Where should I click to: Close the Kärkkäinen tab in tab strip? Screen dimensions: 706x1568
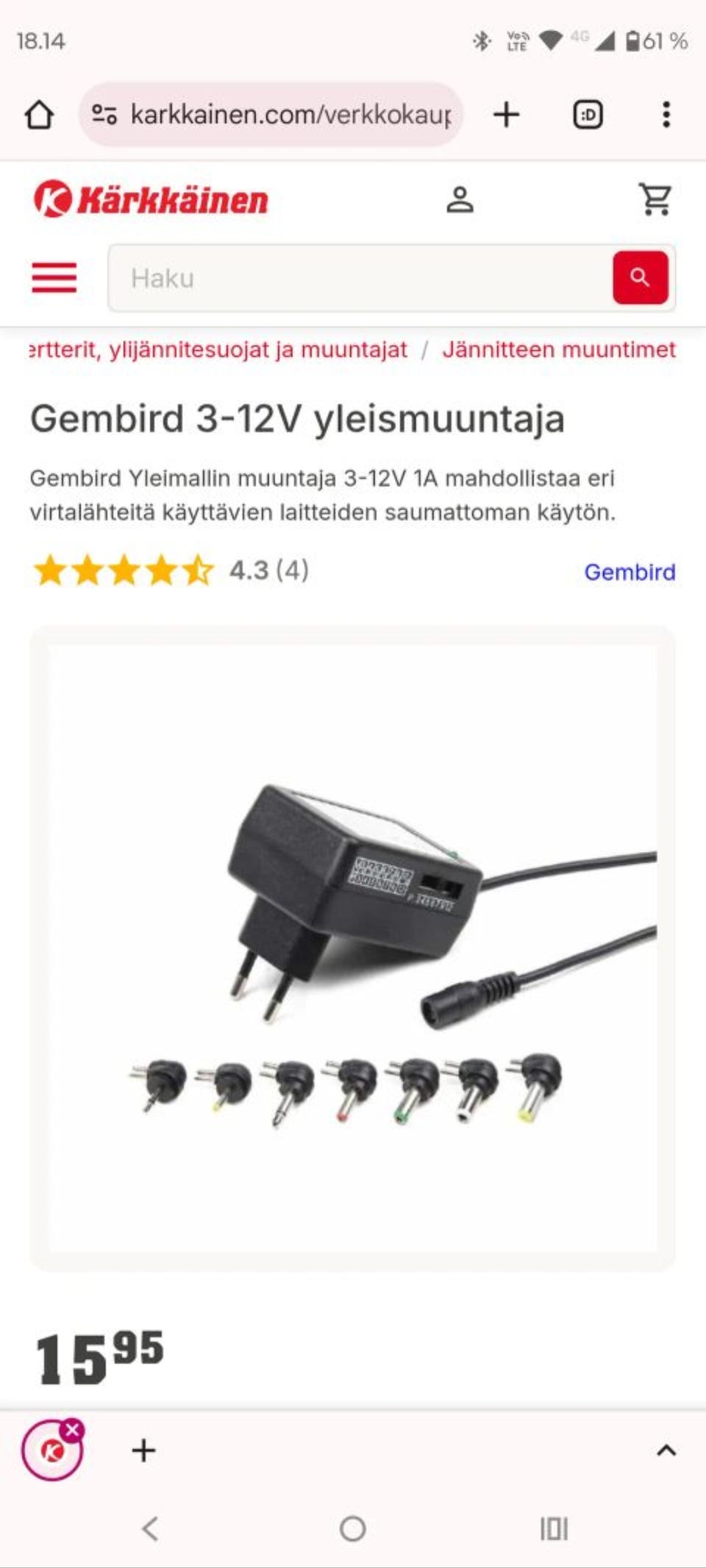tap(72, 1431)
